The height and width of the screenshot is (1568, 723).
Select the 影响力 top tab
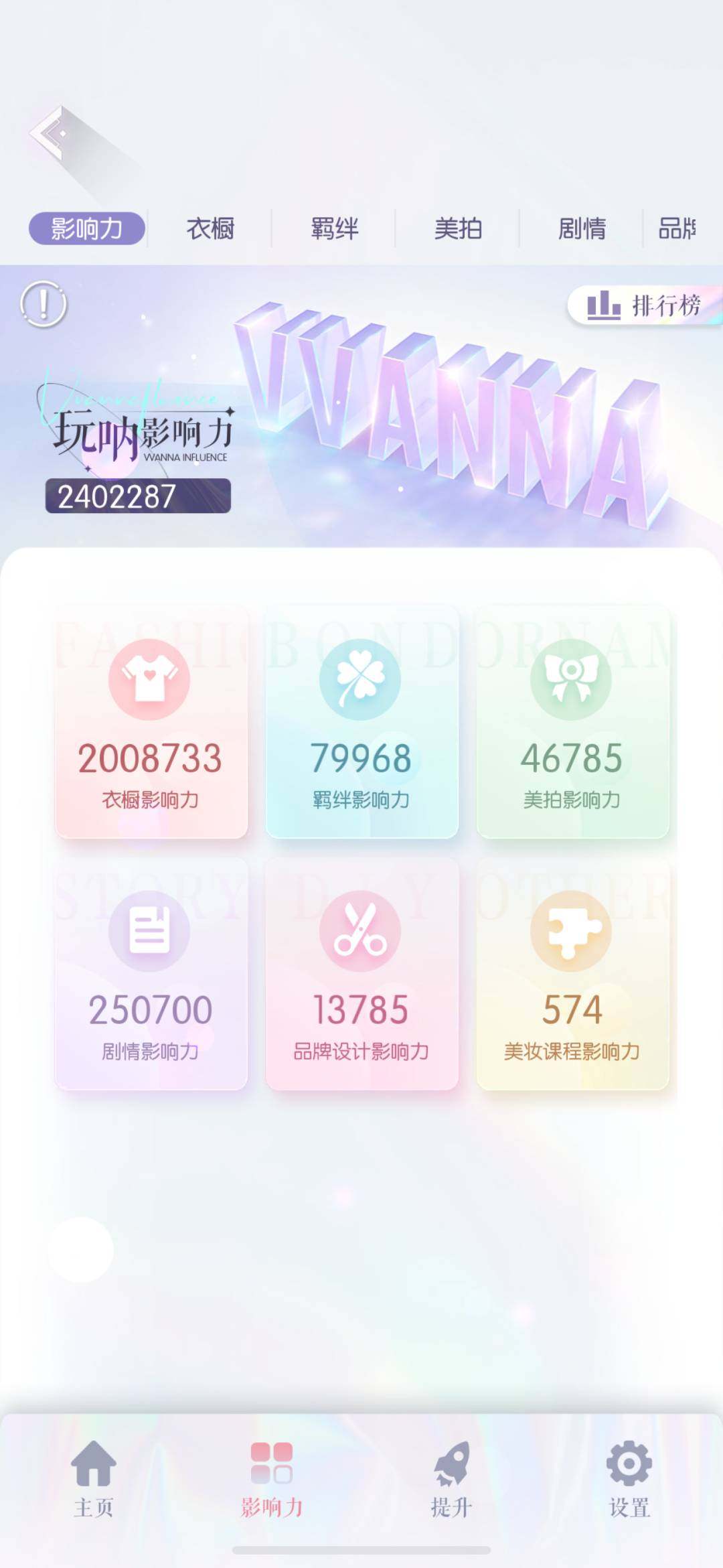(87, 228)
